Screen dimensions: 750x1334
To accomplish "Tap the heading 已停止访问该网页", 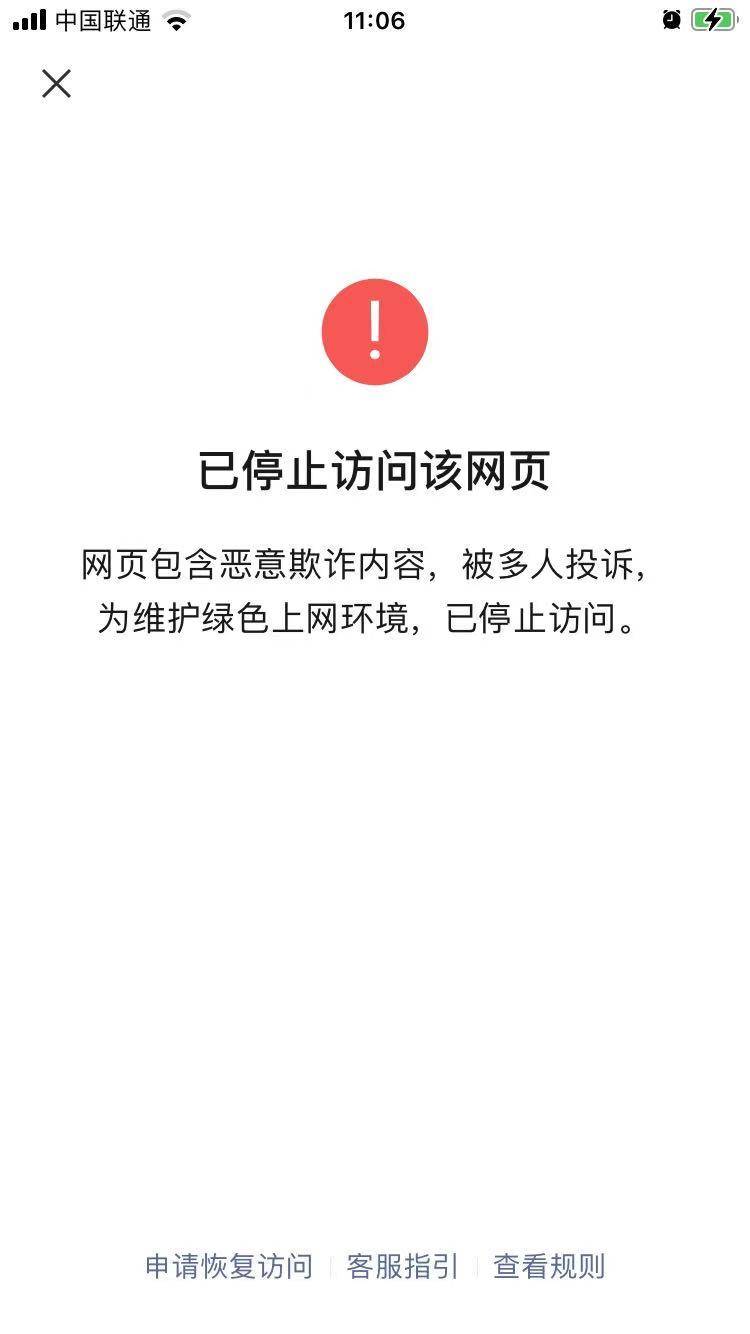I will click(375, 471).
